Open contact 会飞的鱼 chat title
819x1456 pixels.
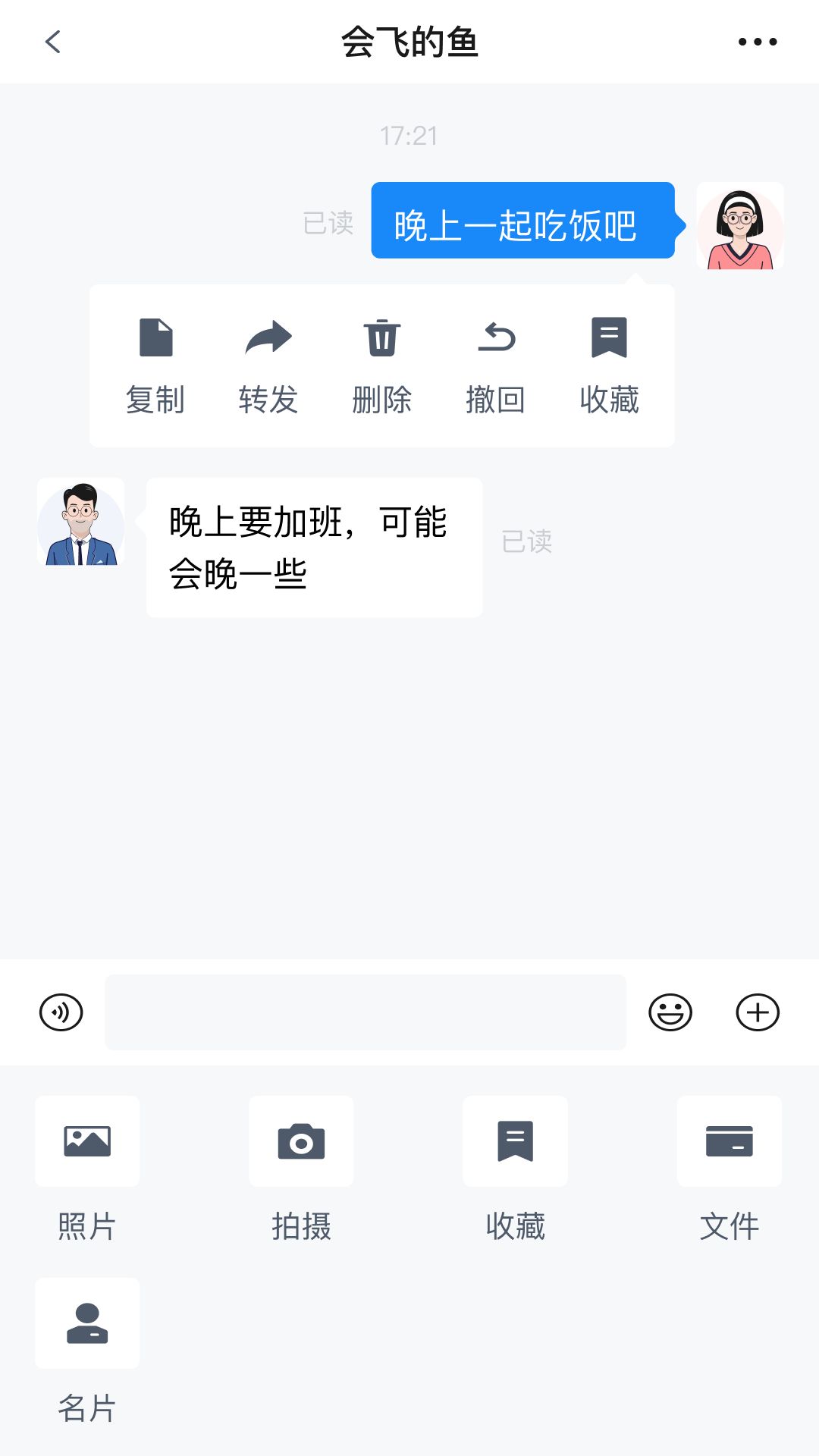pos(409,42)
